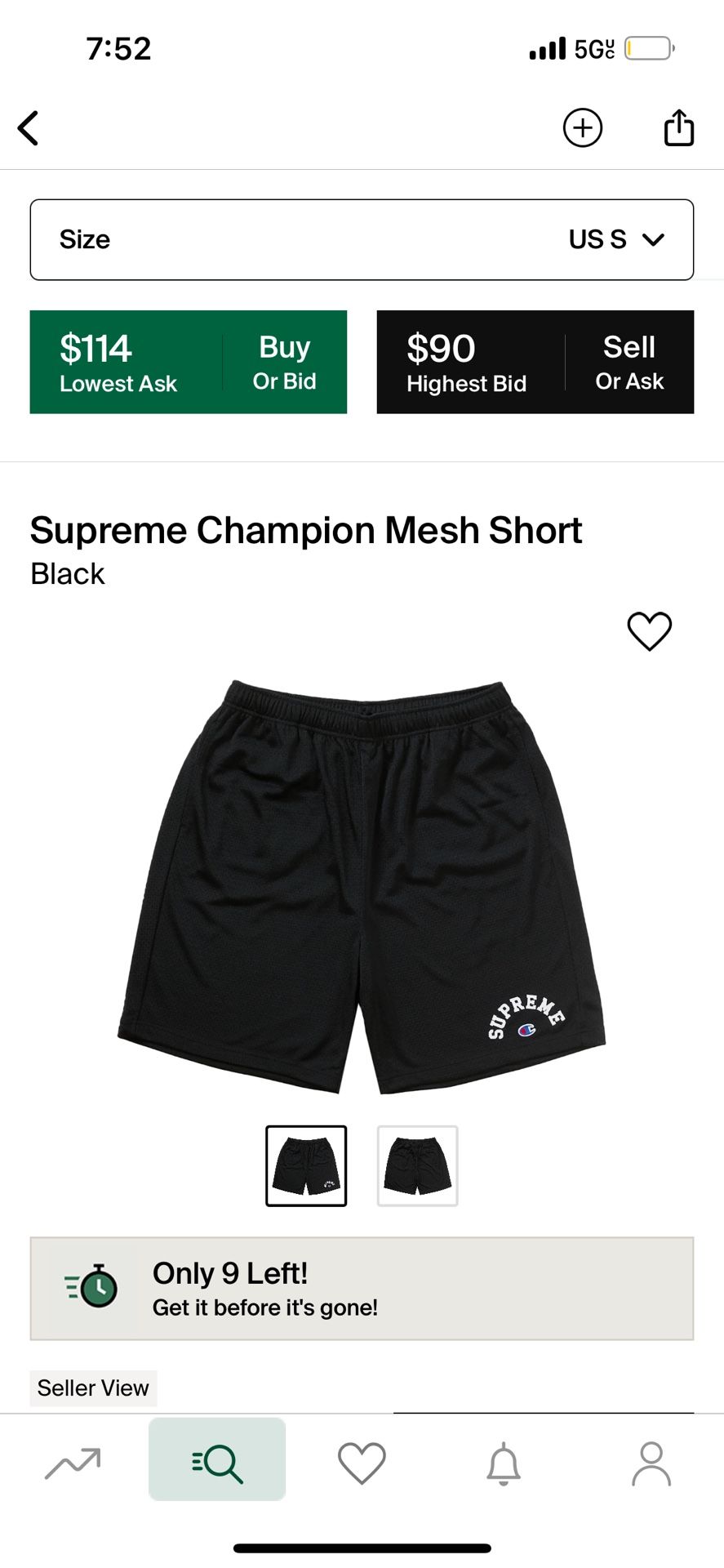Toggle the heart to favorite the shorts

[649, 630]
